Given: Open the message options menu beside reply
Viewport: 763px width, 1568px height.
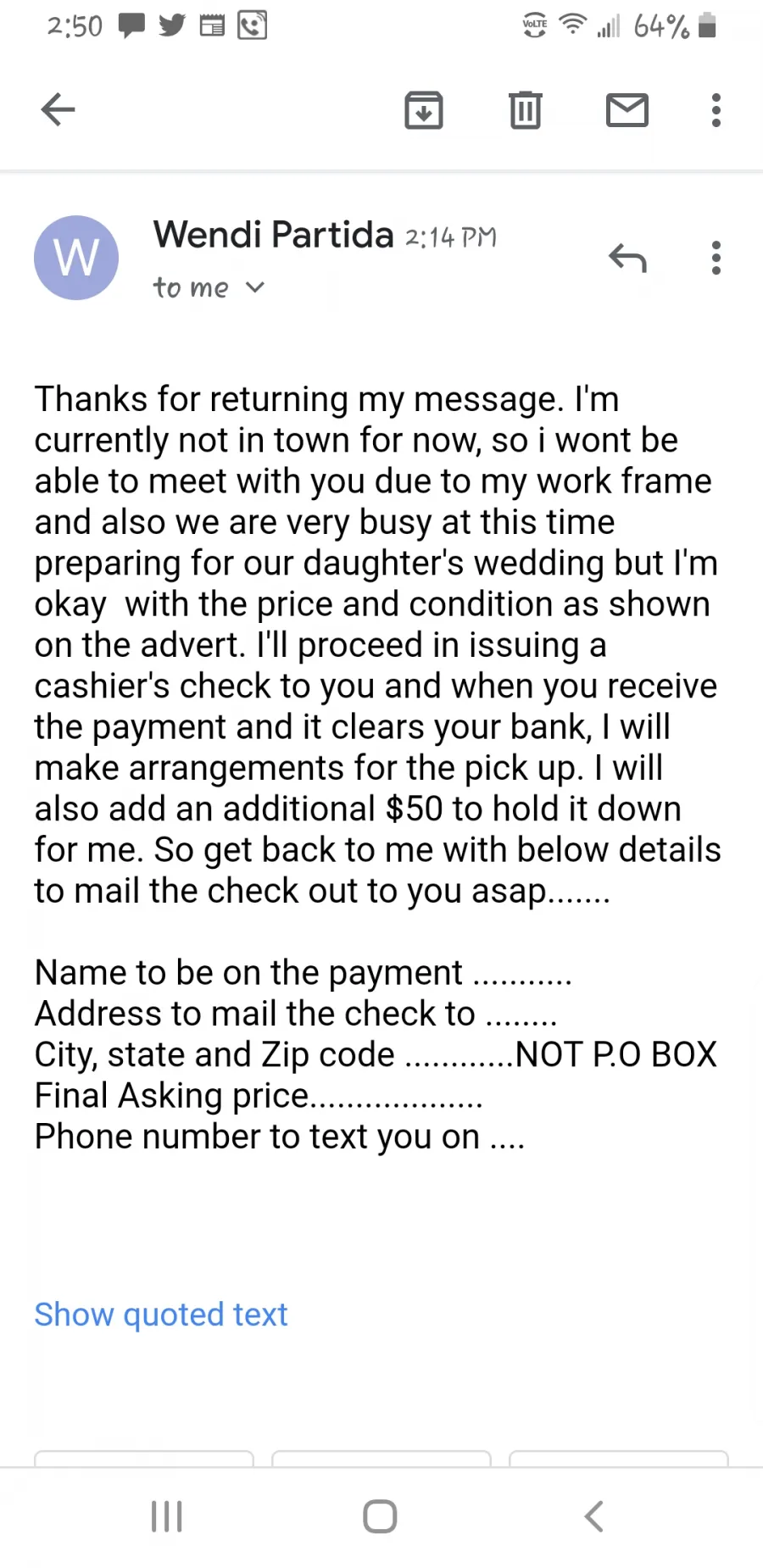Looking at the screenshot, I should pos(716,258).
